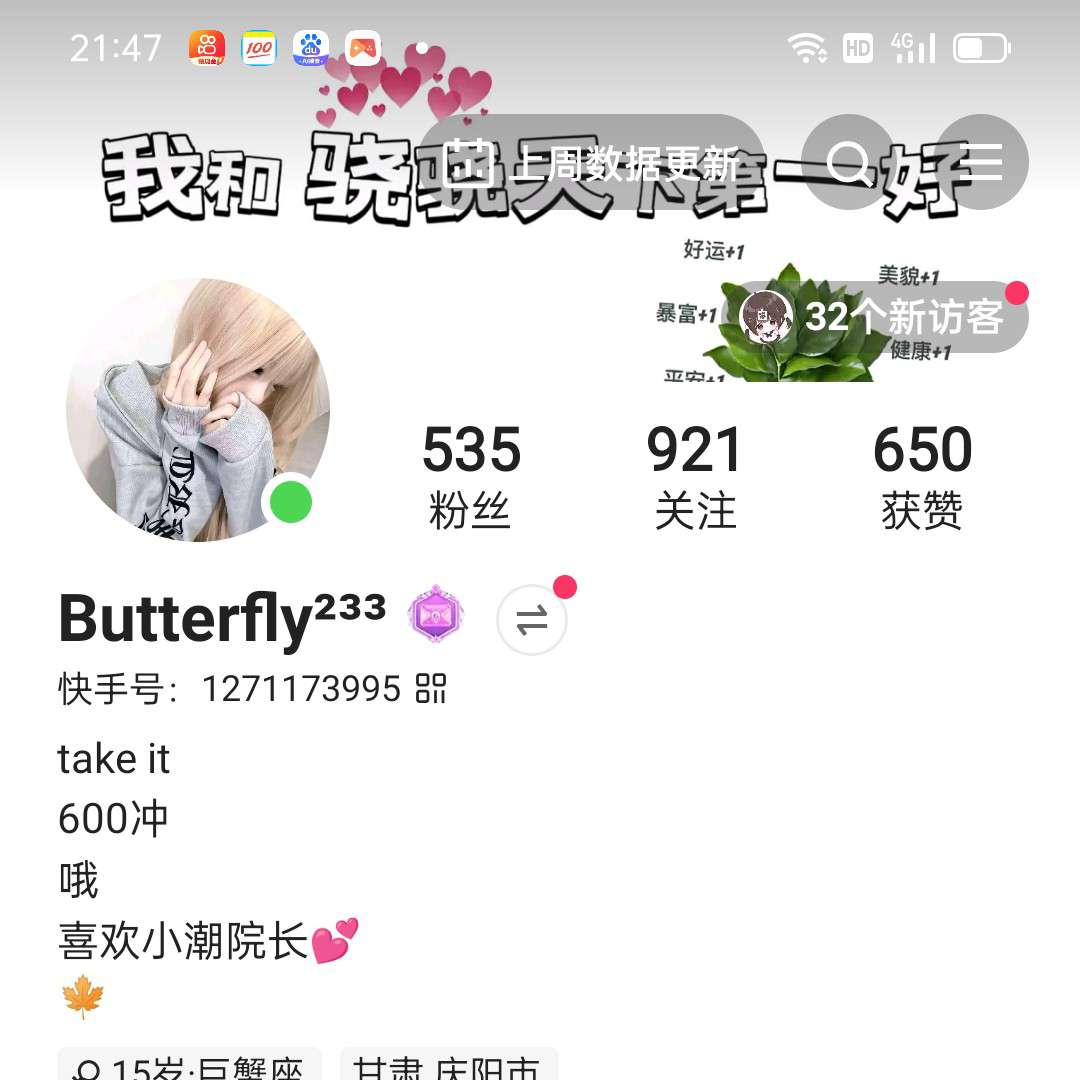Switch account with the swap arrows icon
This screenshot has width=1080, height=1080.
532,620
